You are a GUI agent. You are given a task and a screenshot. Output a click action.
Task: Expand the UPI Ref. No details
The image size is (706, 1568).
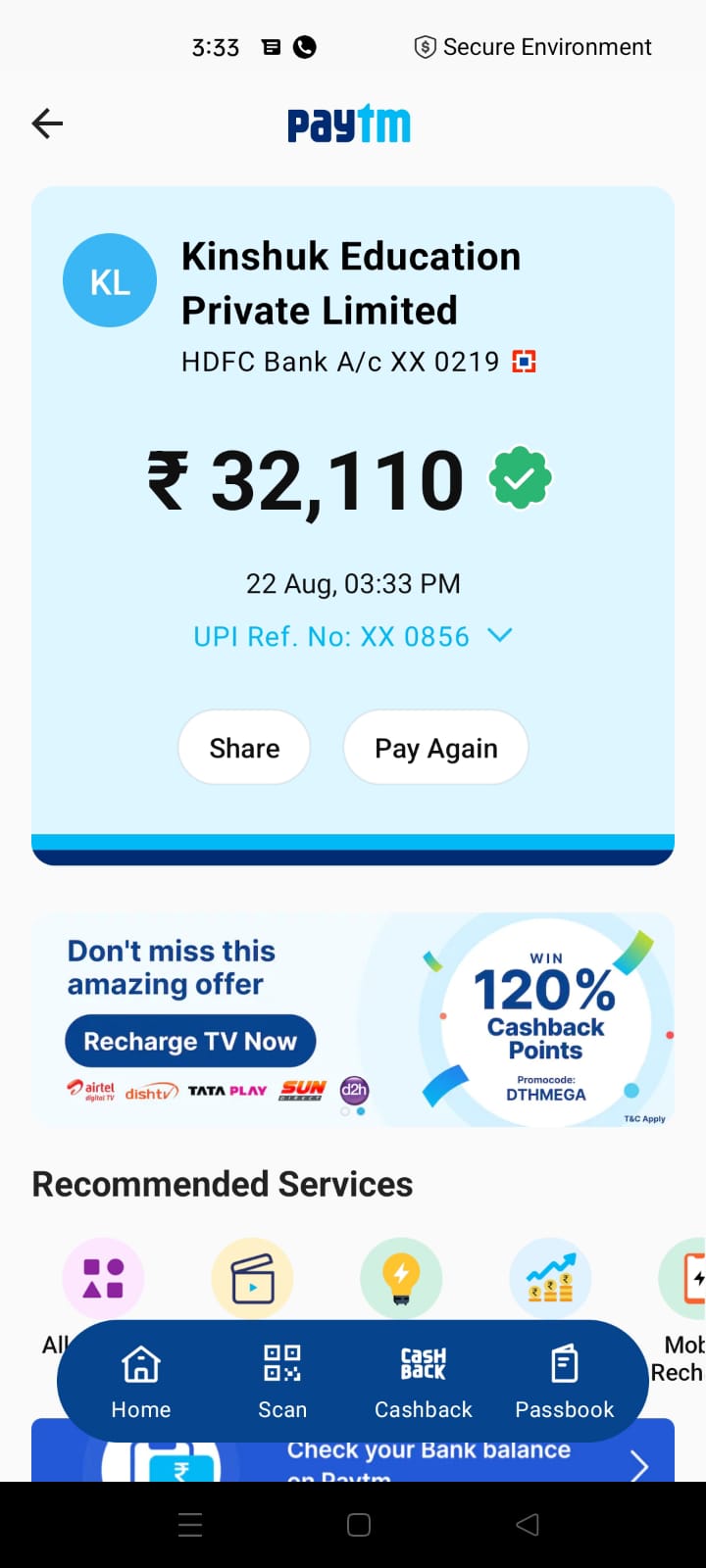pyautogui.click(x=499, y=636)
